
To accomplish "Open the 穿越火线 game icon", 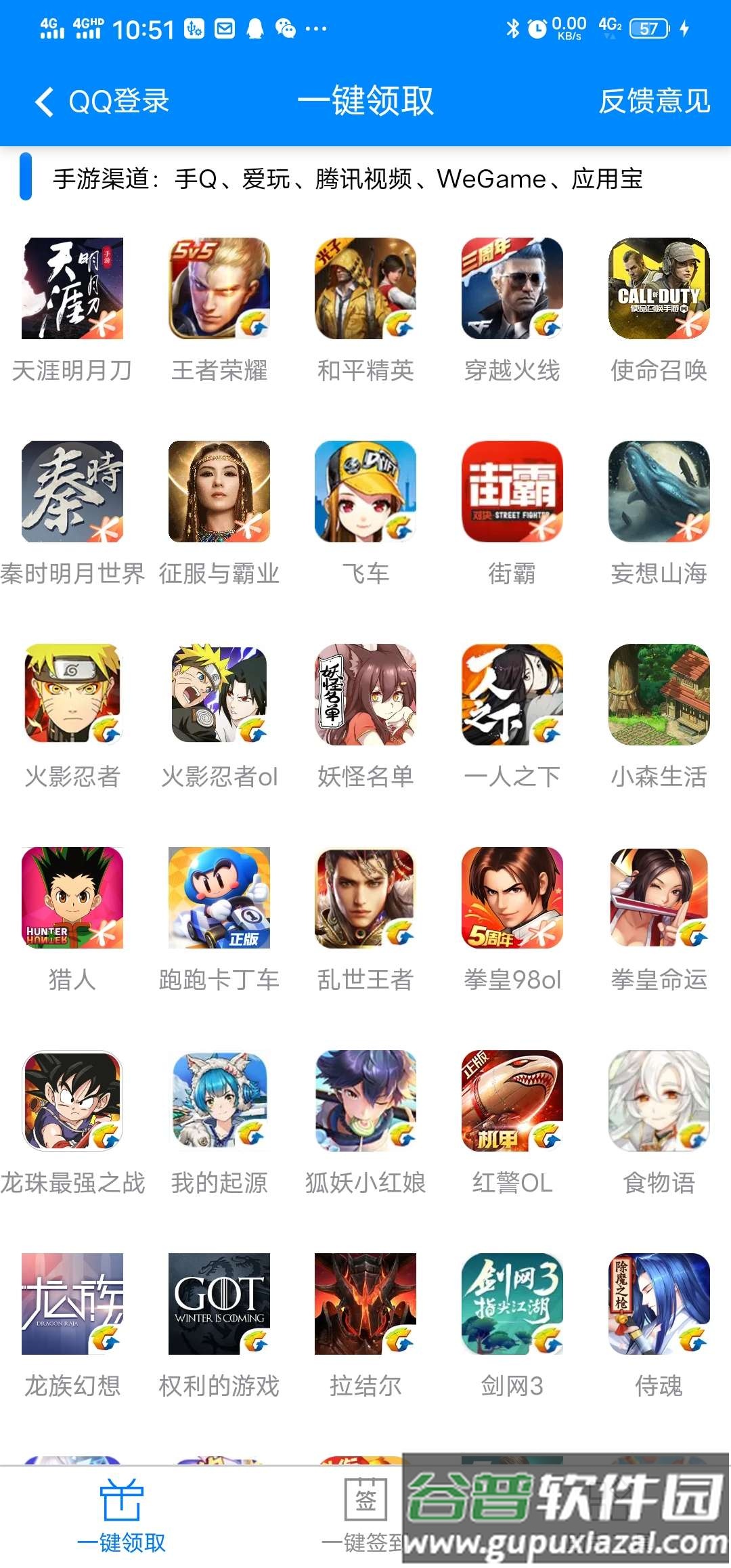I will pos(511,290).
